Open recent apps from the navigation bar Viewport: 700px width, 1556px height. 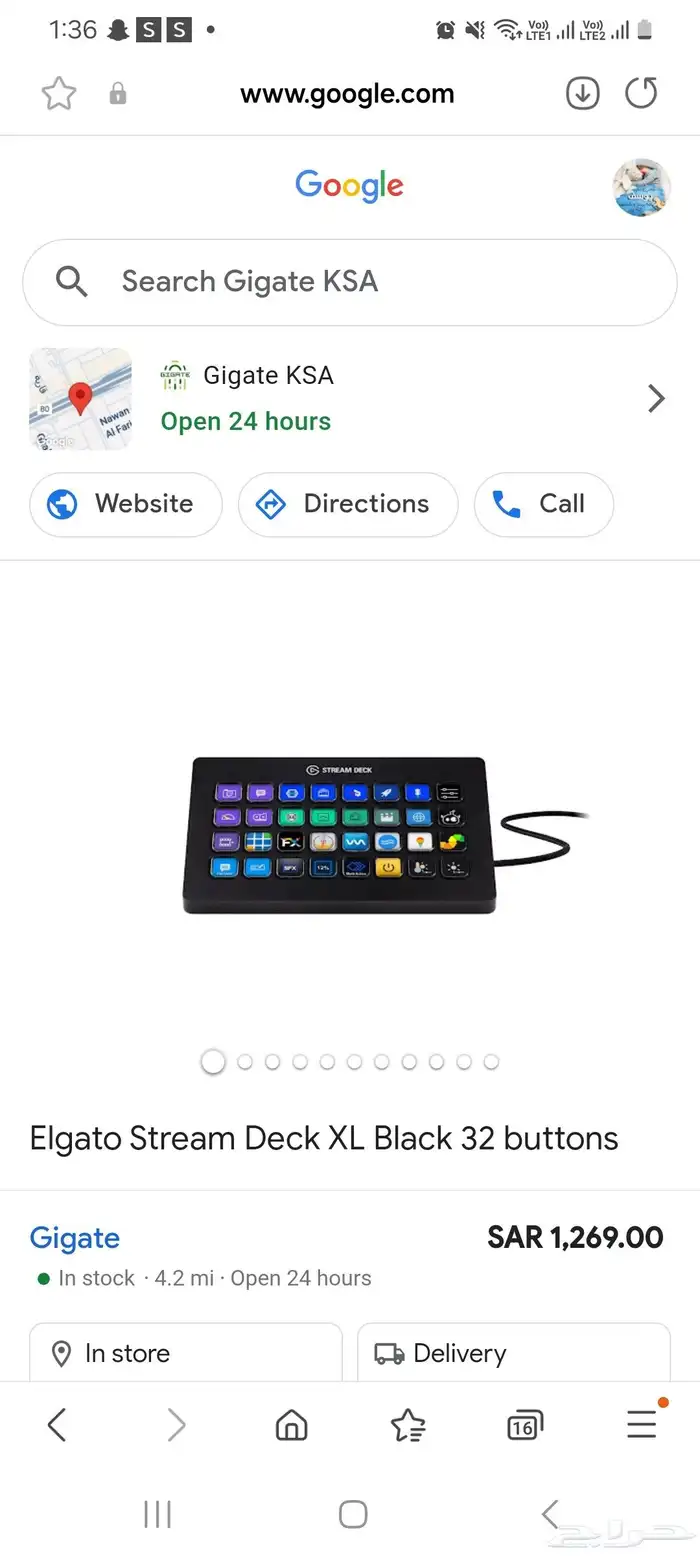pos(158,1514)
